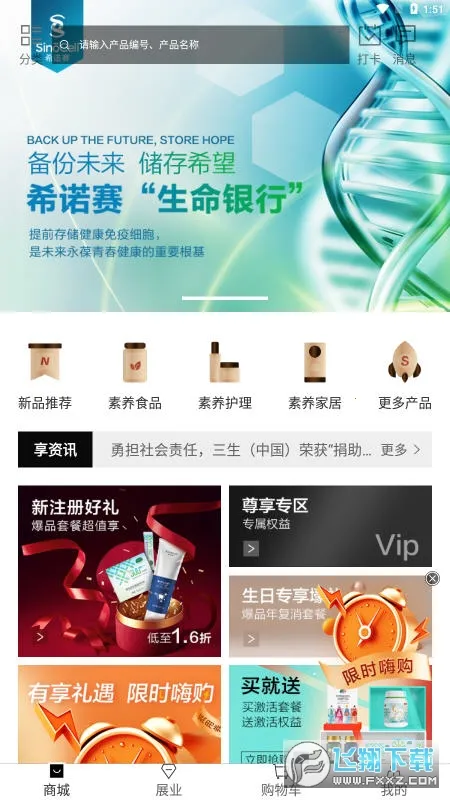This screenshot has height=800, width=450.
Task: Browse 素养护理 products
Action: (x=225, y=376)
